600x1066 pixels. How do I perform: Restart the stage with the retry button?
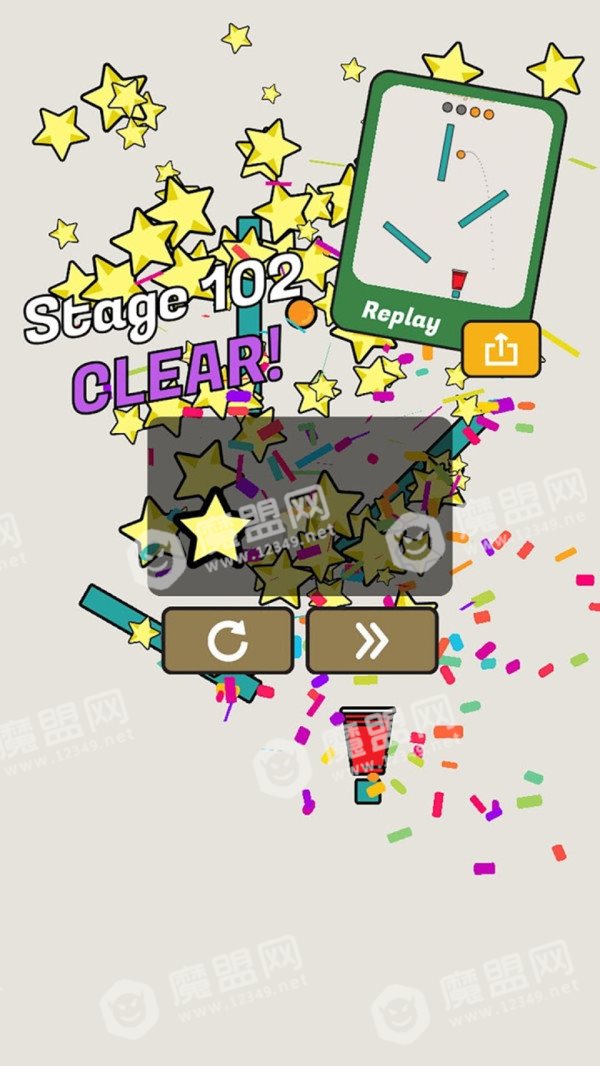228,640
